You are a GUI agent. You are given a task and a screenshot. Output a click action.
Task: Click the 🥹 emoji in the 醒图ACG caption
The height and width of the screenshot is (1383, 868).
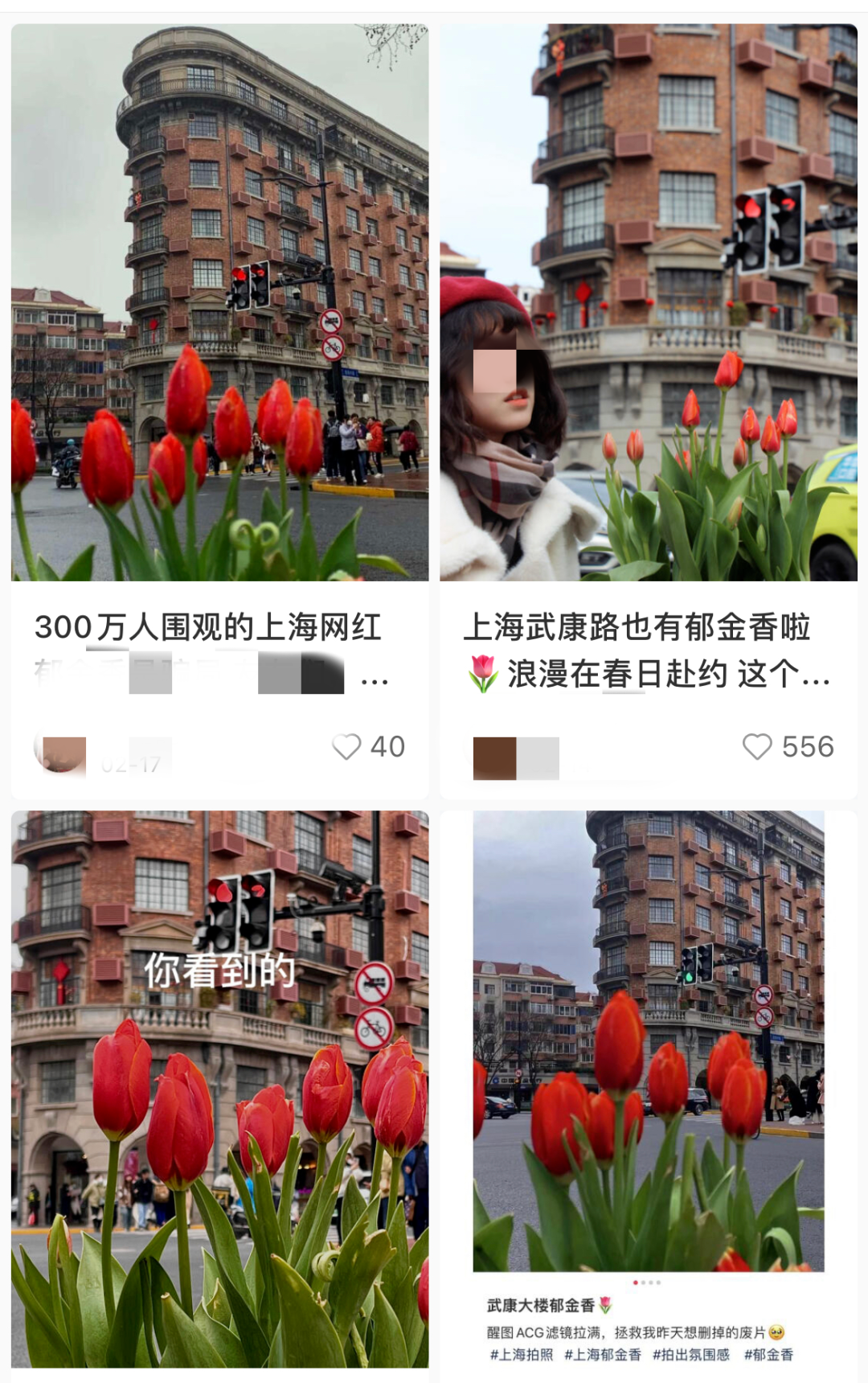(778, 1332)
